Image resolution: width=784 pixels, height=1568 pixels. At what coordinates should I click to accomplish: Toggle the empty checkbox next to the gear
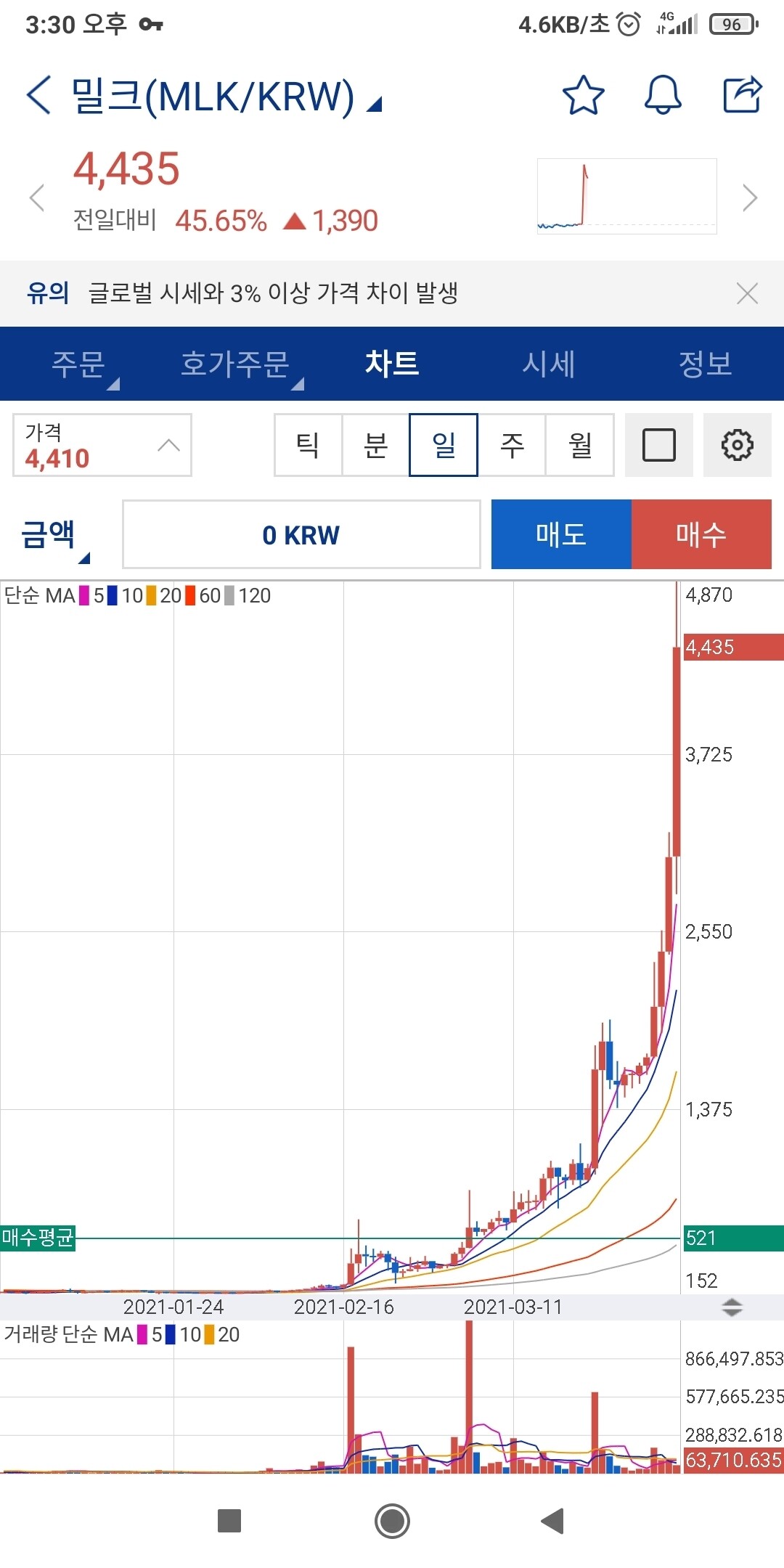click(658, 445)
